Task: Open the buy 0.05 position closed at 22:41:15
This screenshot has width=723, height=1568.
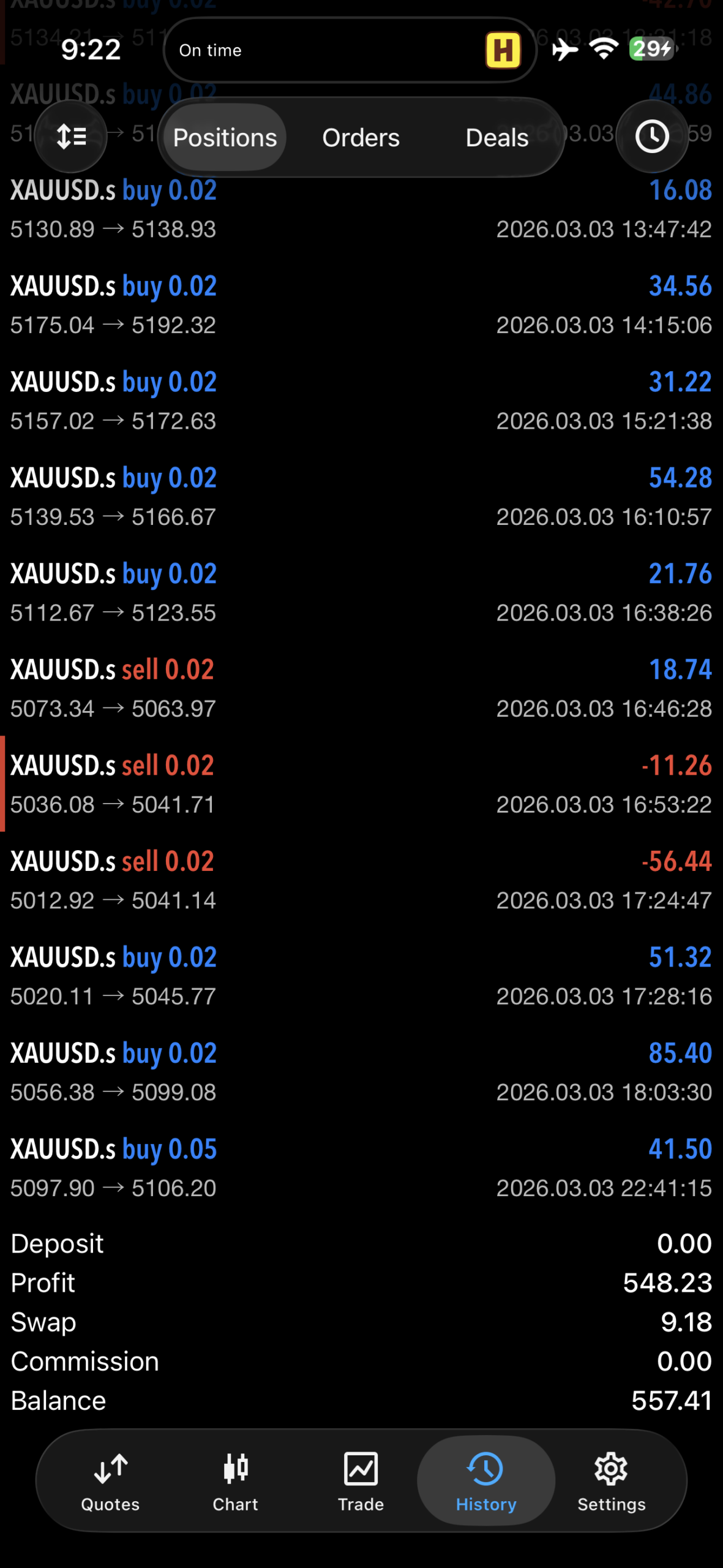Action: pyautogui.click(x=361, y=1168)
